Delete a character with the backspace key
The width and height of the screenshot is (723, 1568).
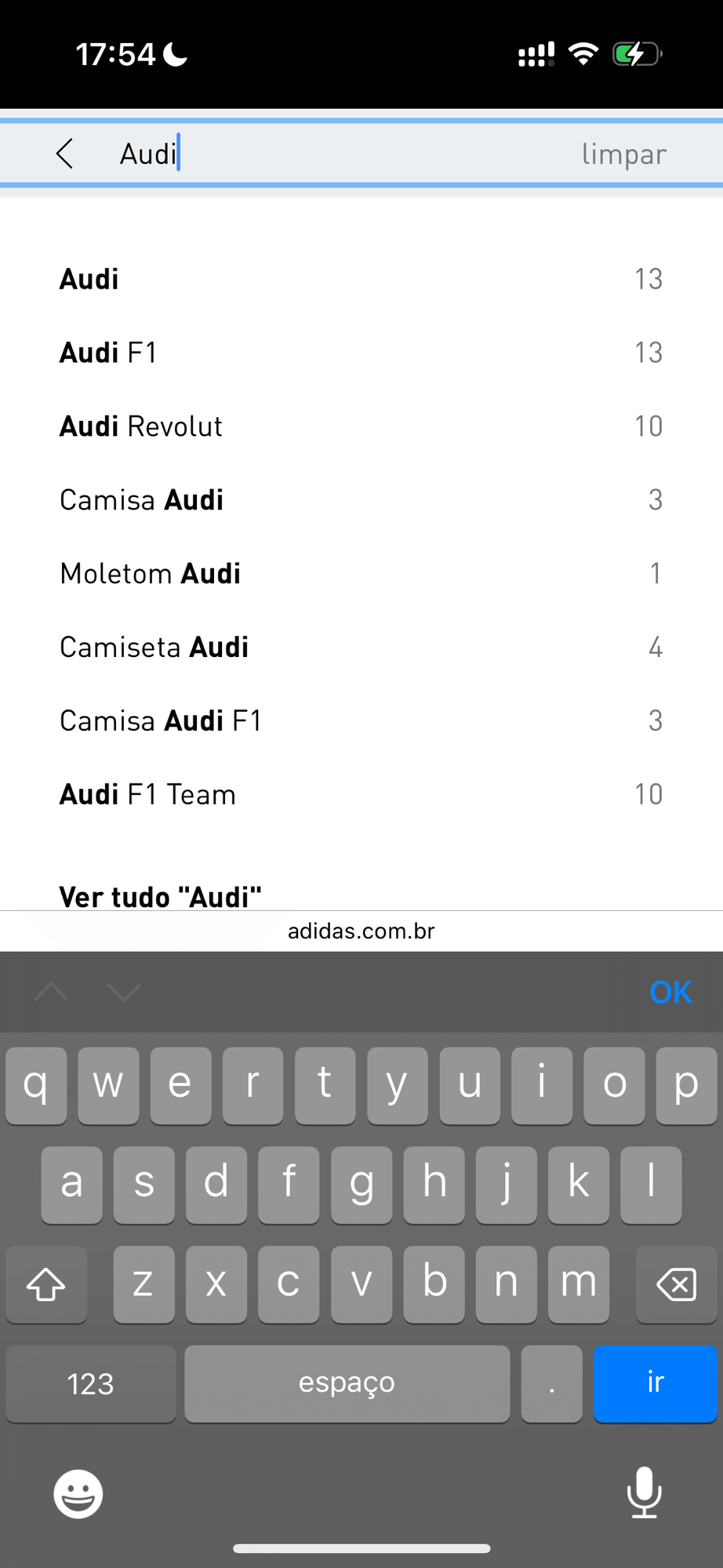[x=676, y=1284]
